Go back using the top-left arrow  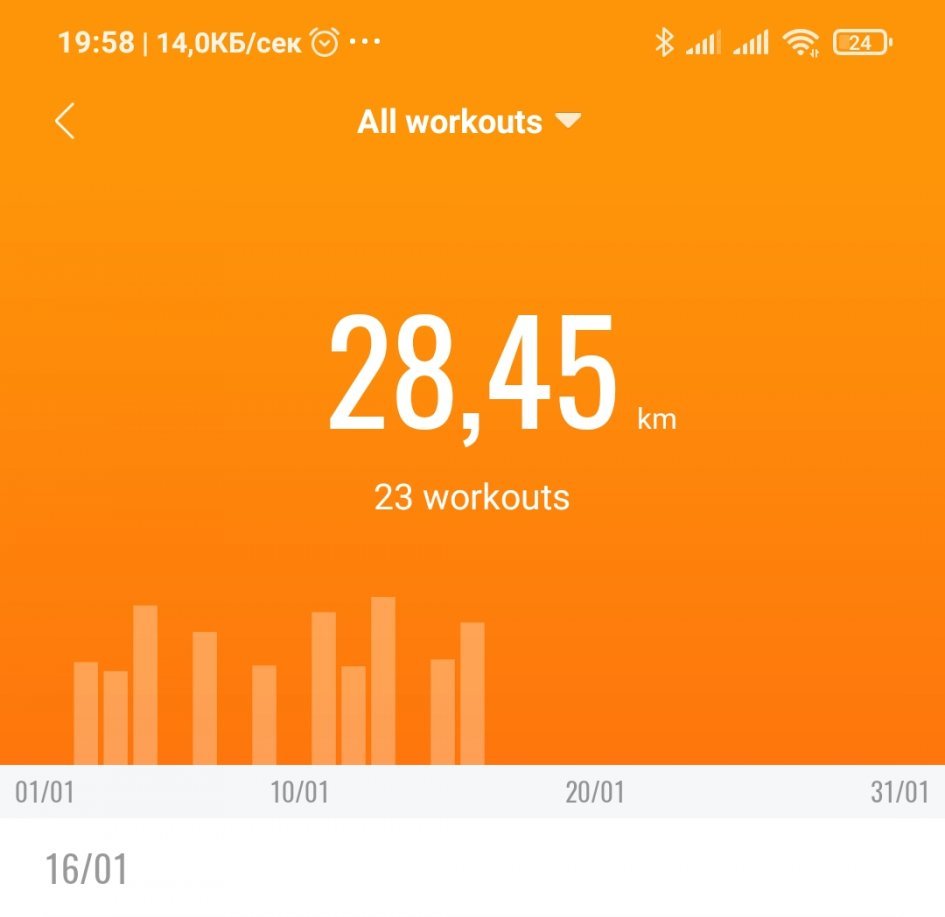click(x=64, y=121)
